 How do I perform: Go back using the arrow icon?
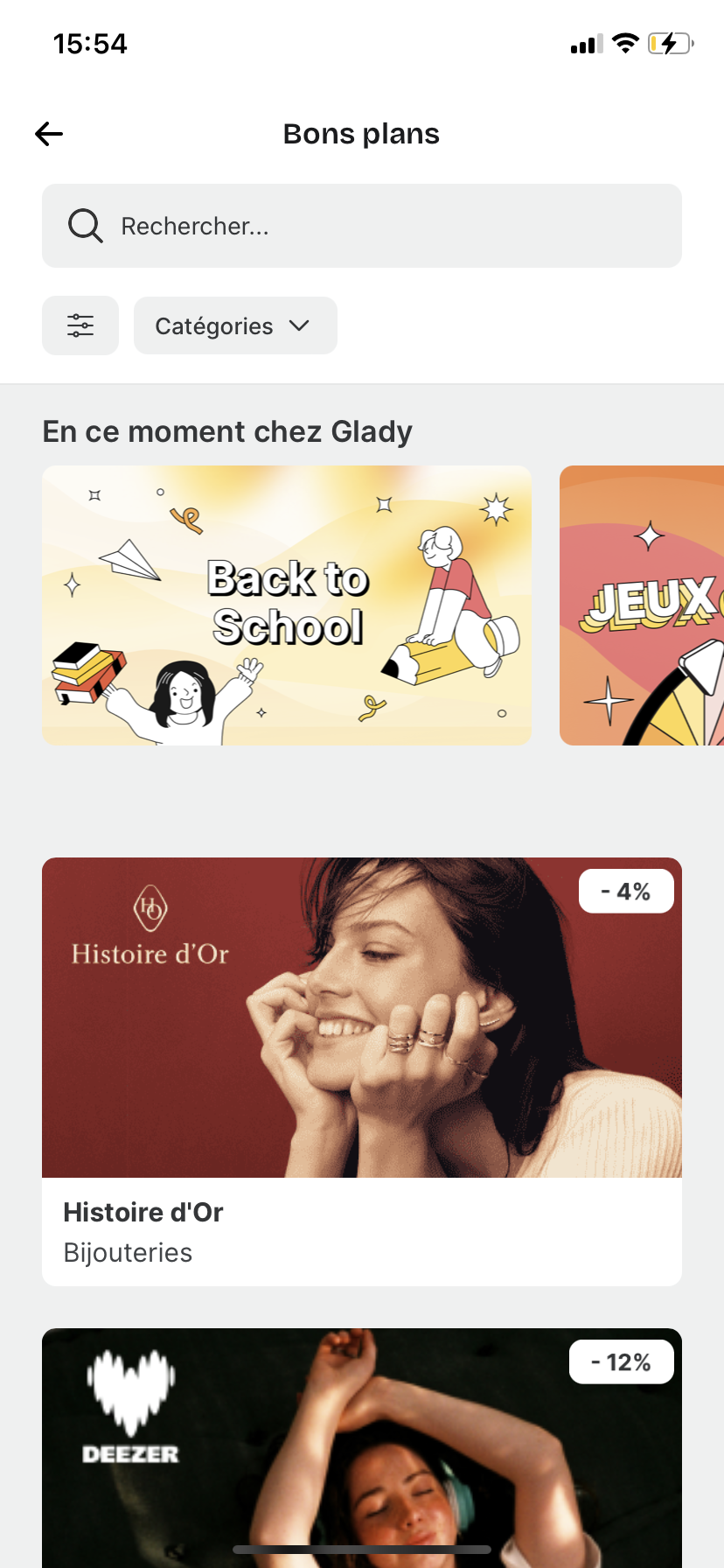point(49,134)
